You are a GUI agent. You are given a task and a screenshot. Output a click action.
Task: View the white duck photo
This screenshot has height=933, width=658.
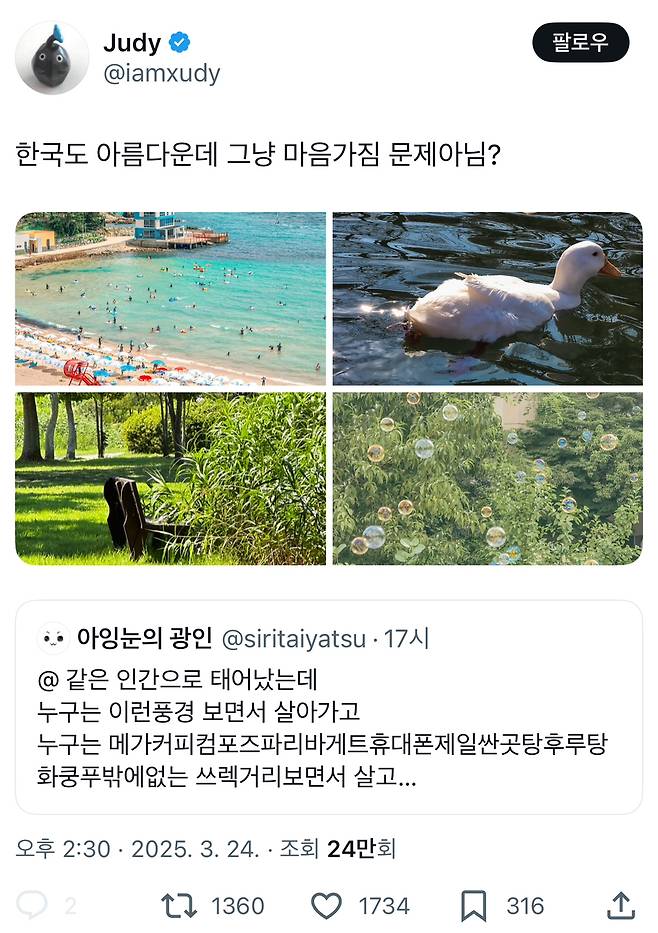[487, 298]
